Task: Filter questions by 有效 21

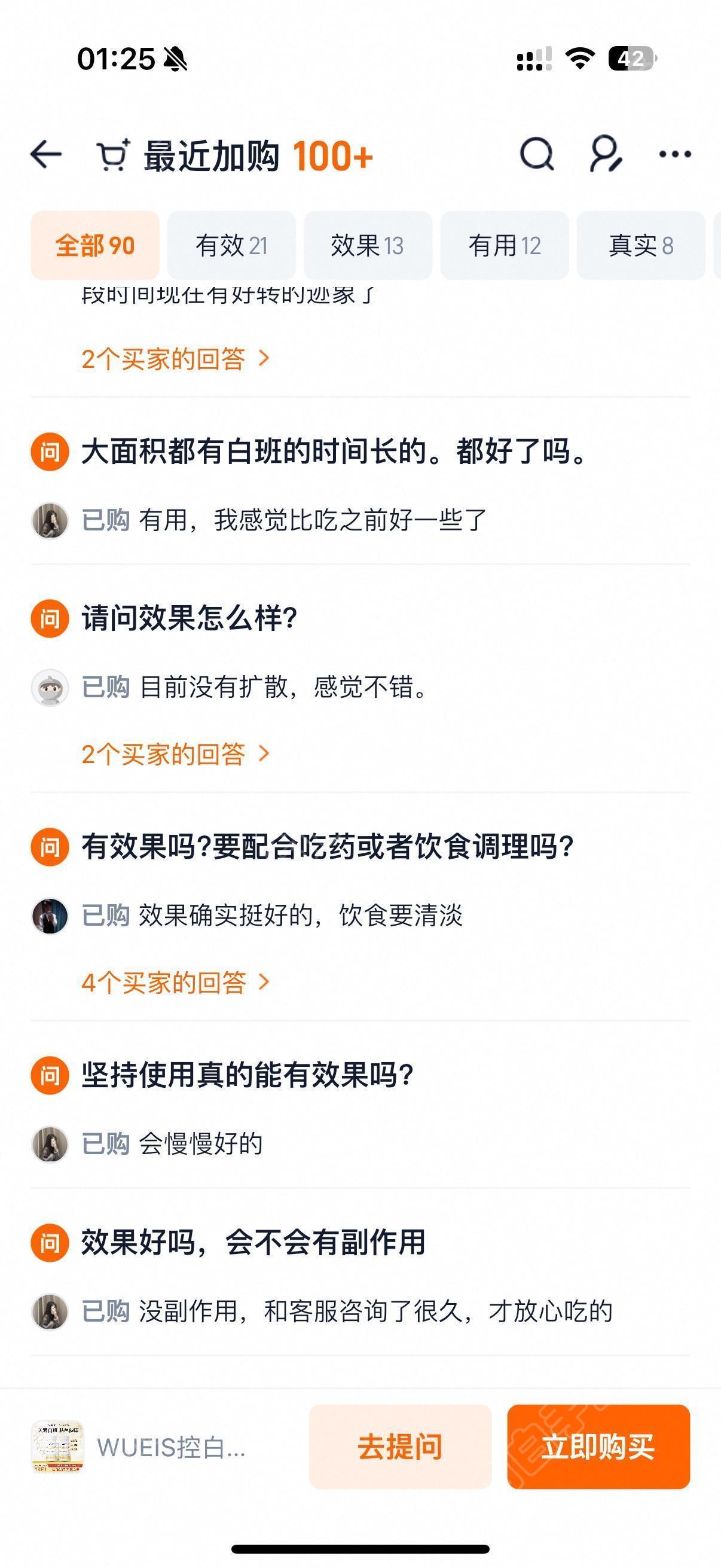Action: point(231,245)
